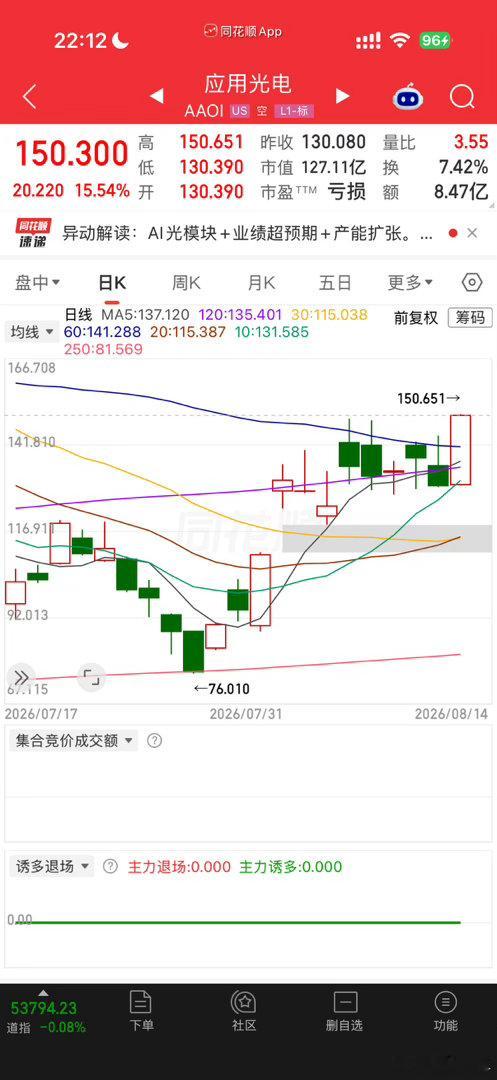Screen dimensions: 497x1080
Task: Open the AI robot assistant
Action: pos(408,97)
